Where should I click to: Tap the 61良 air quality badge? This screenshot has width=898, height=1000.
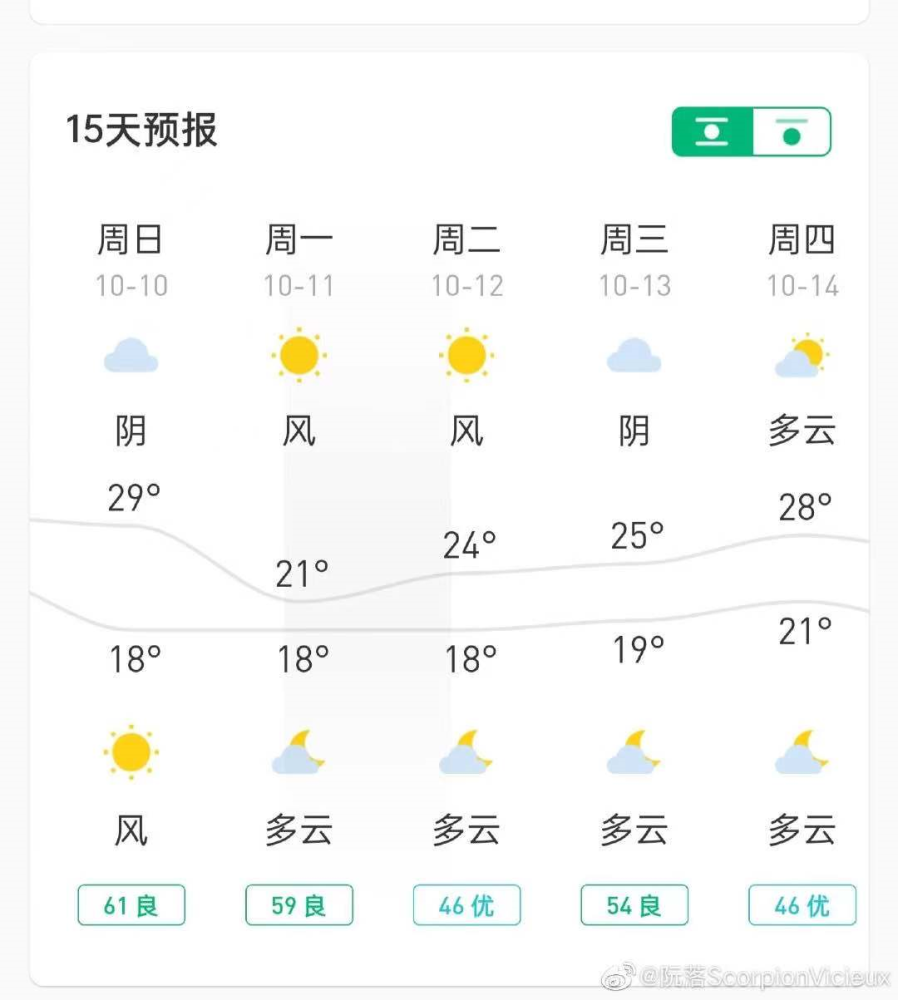click(130, 904)
